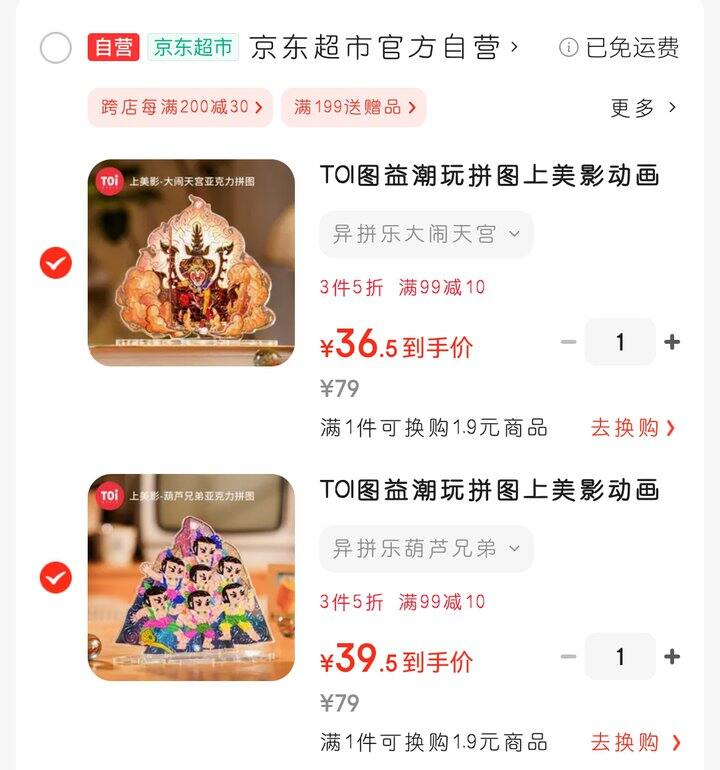Decrease quantity of 大闹天宫 puzzle
Viewport: 720px width, 770px height.
568,342
